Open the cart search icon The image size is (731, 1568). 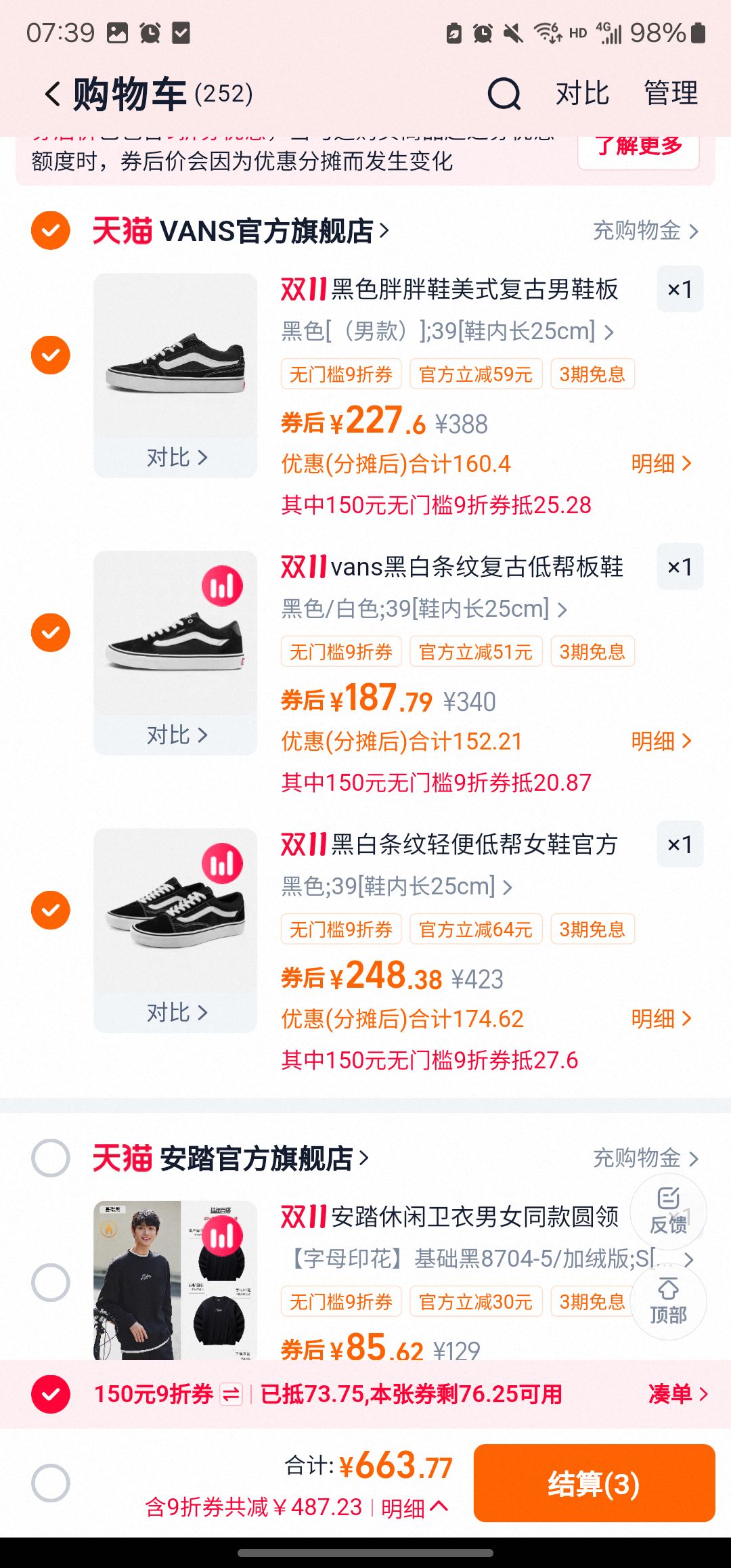pos(504,93)
